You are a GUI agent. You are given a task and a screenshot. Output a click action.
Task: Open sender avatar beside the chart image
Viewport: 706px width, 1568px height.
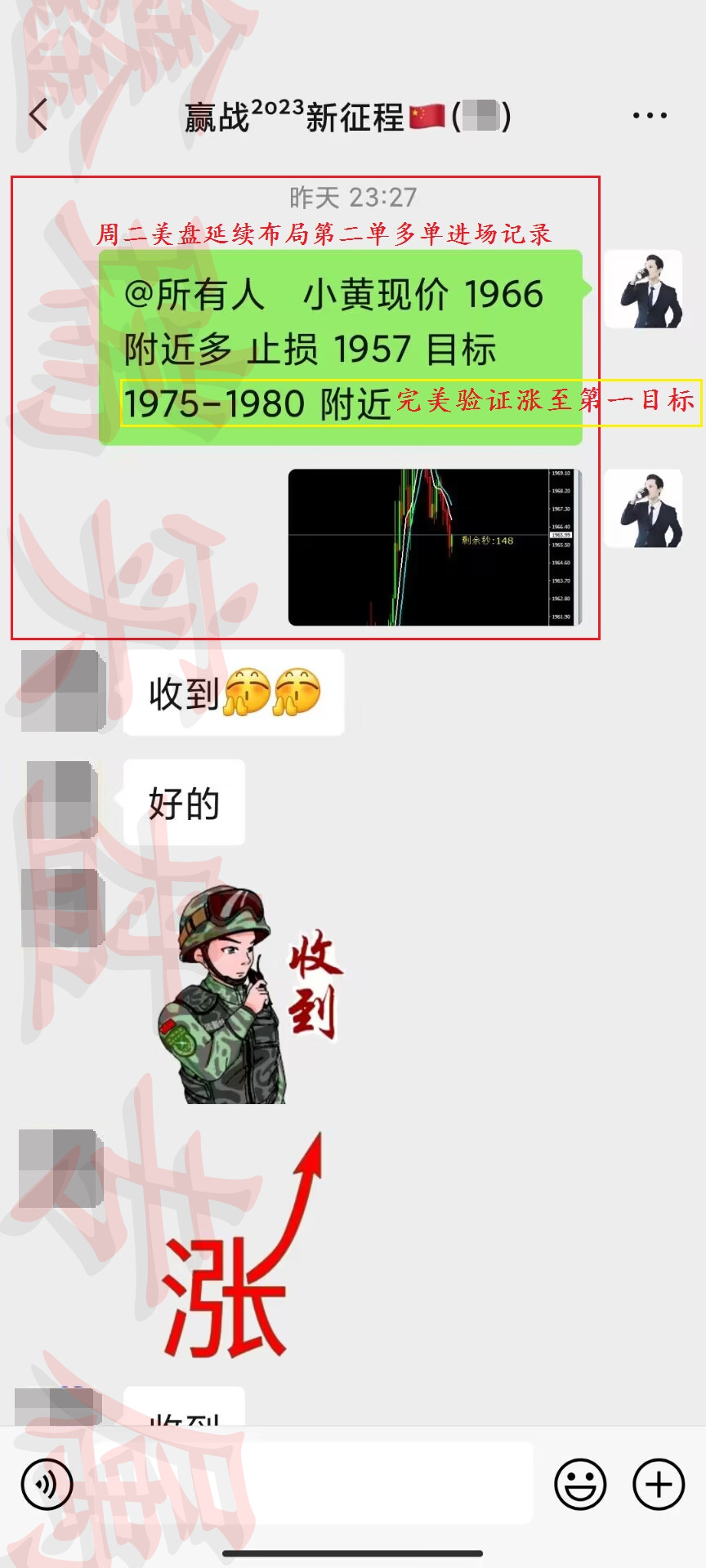pyautogui.click(x=644, y=509)
